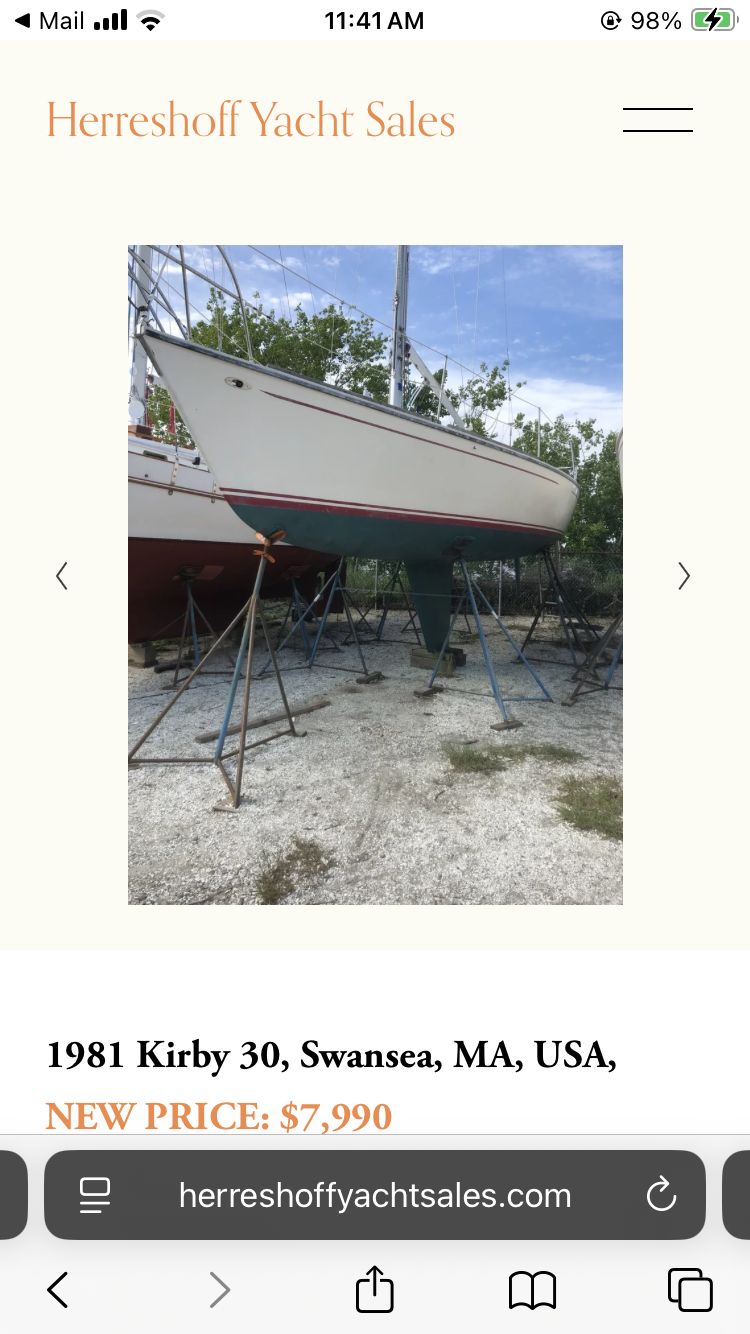Return to Mail from the status bar

(49, 20)
